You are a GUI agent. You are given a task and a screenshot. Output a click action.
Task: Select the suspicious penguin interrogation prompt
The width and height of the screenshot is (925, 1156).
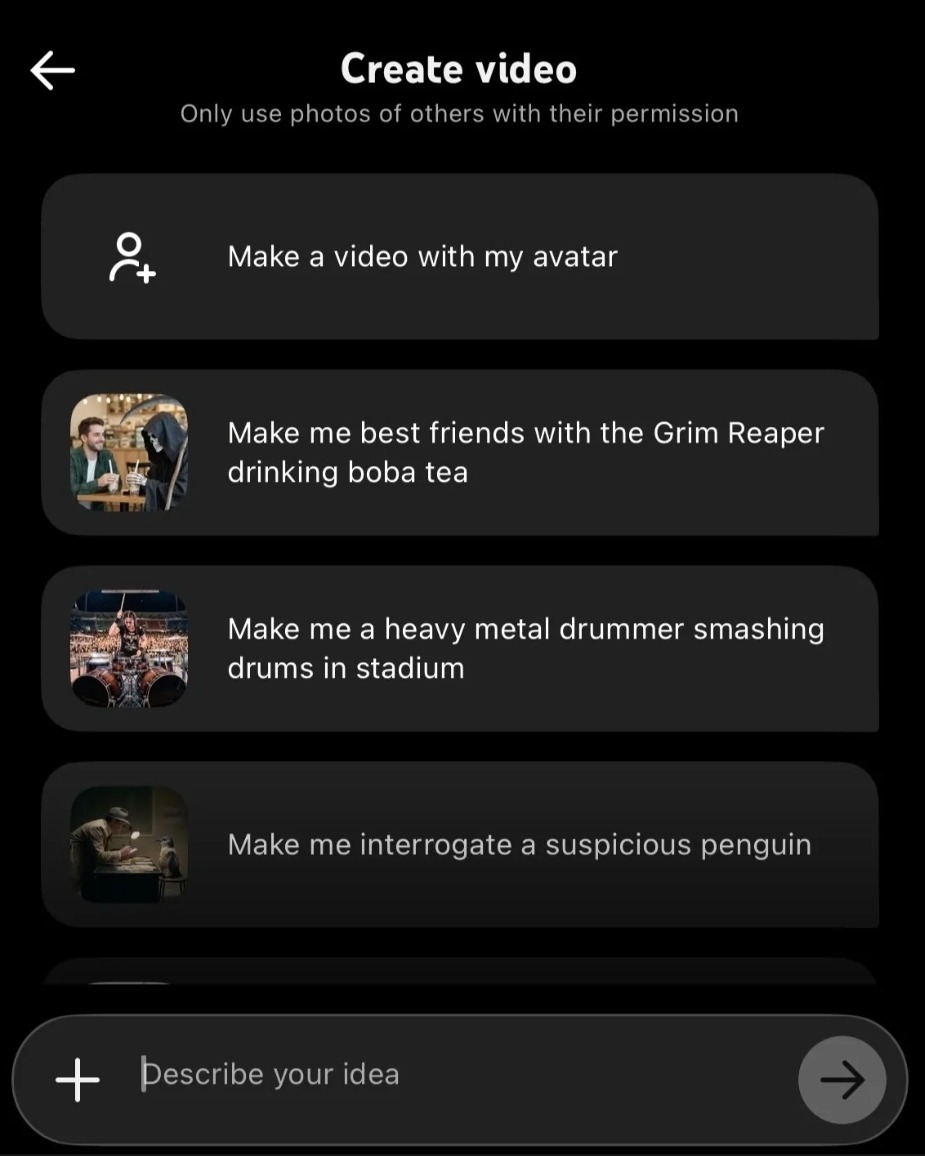(460, 845)
